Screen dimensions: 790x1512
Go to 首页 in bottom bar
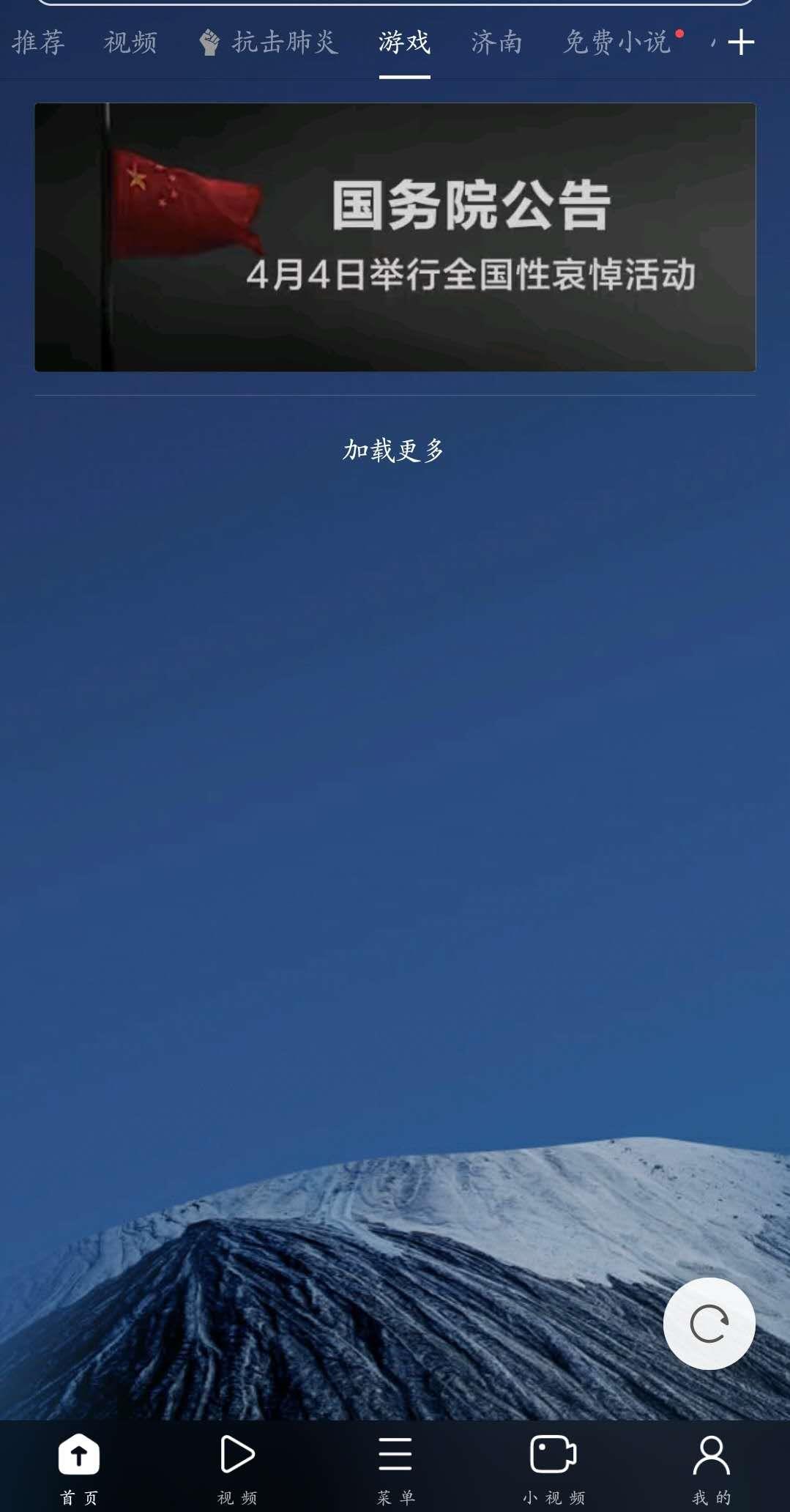tap(79, 1467)
